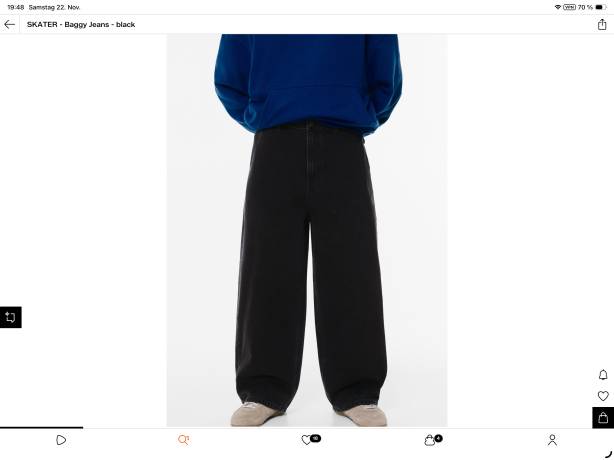Switch to the home tab
The height and width of the screenshot is (460, 614).
click(61, 440)
